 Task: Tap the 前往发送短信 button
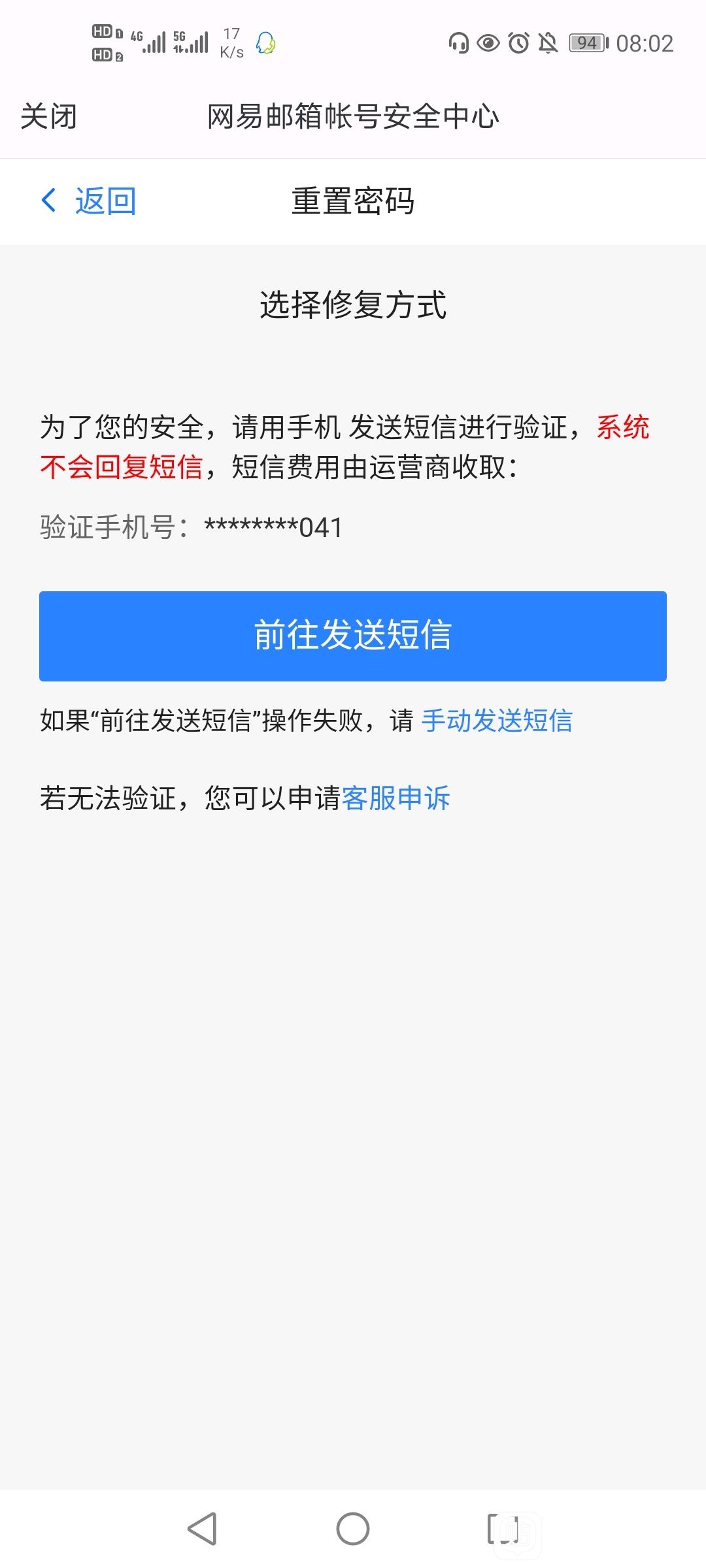coord(353,636)
